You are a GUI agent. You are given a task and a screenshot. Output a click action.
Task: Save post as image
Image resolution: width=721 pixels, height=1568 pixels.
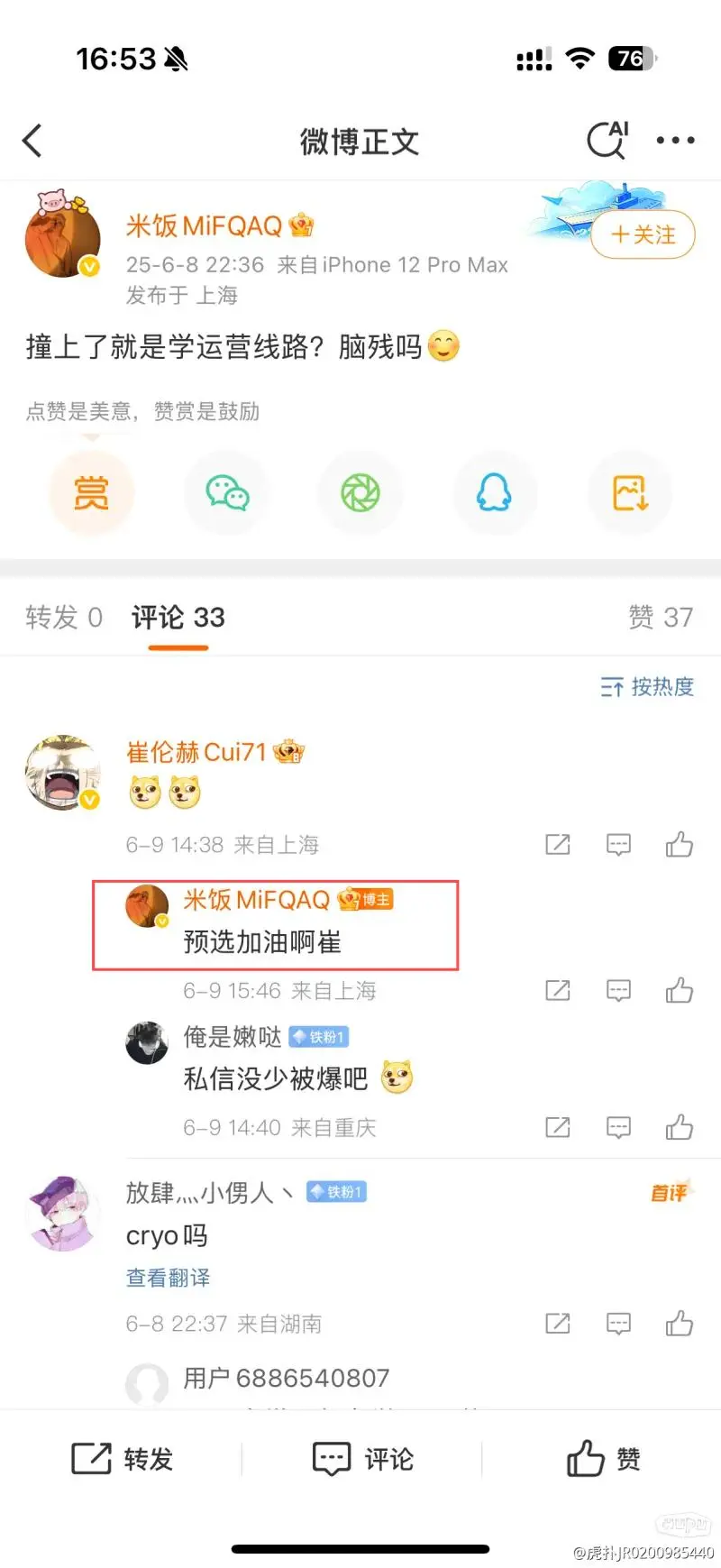click(630, 493)
